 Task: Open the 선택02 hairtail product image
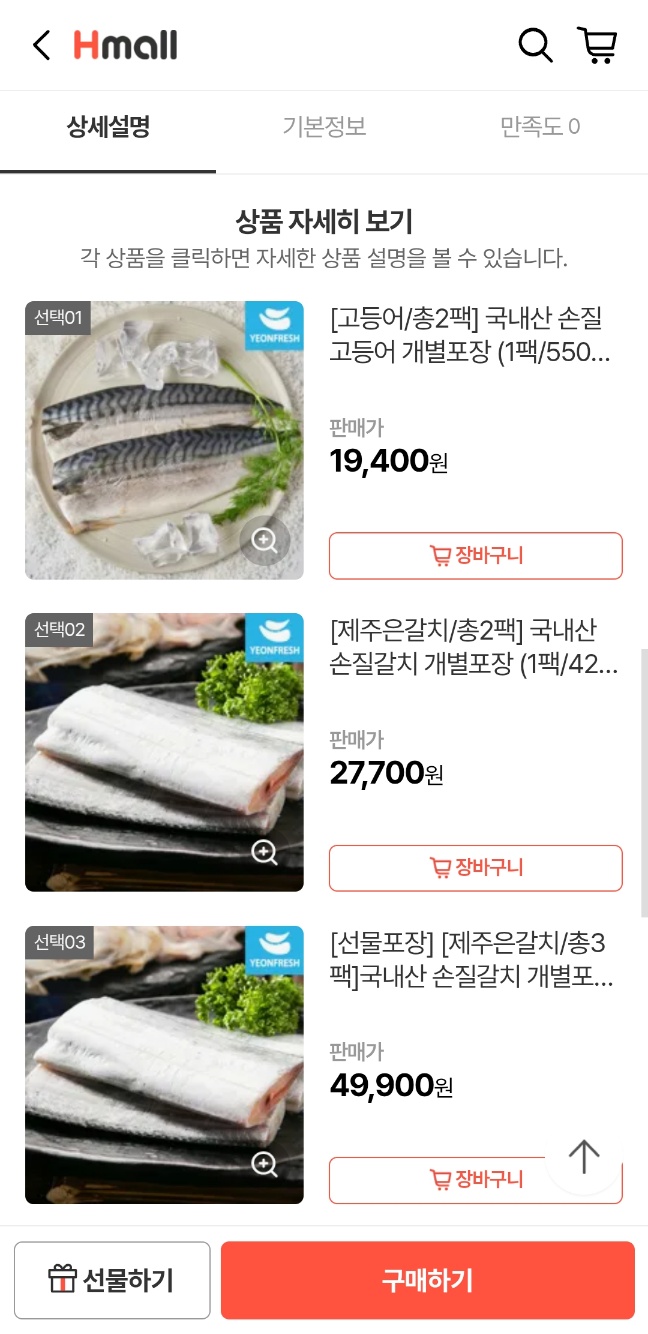click(164, 752)
